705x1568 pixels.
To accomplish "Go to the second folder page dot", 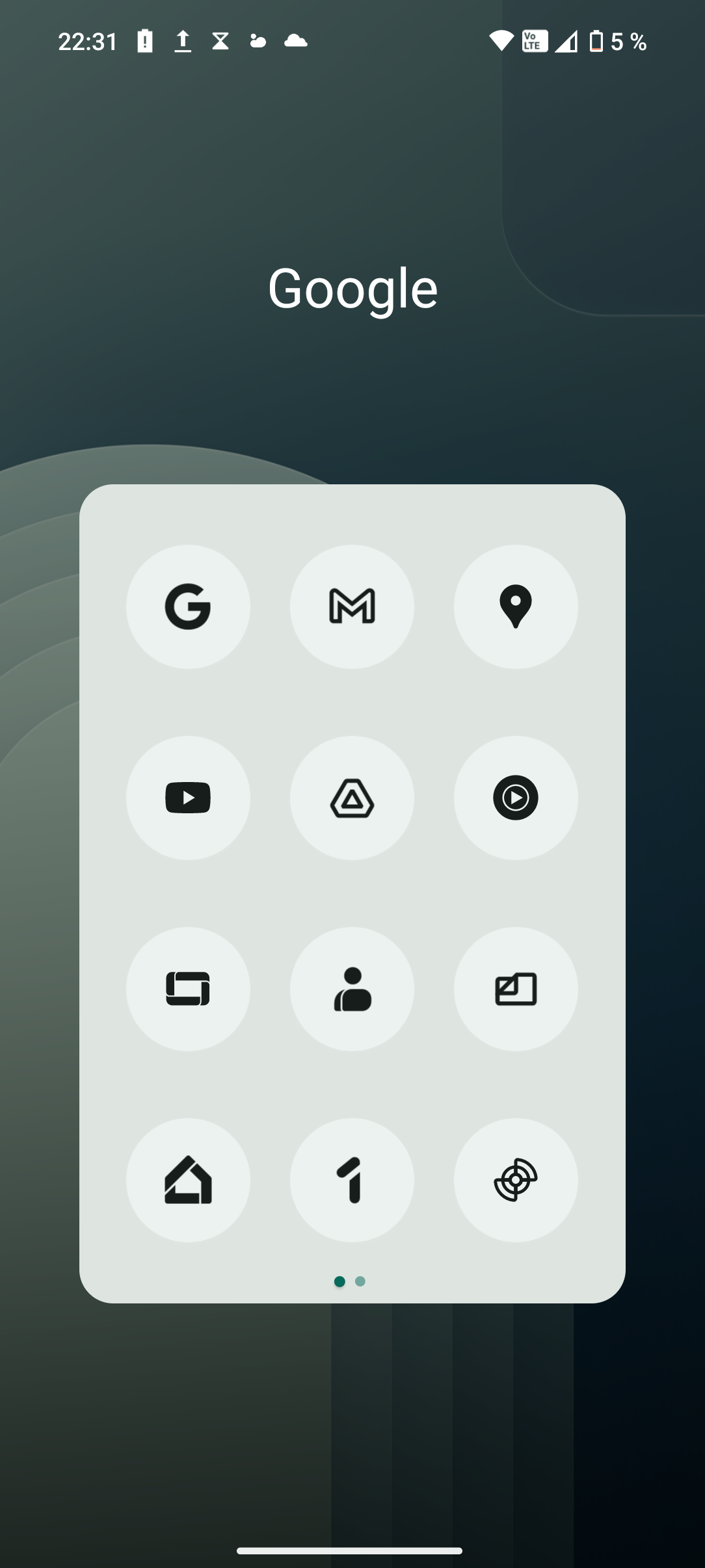I will (360, 1281).
